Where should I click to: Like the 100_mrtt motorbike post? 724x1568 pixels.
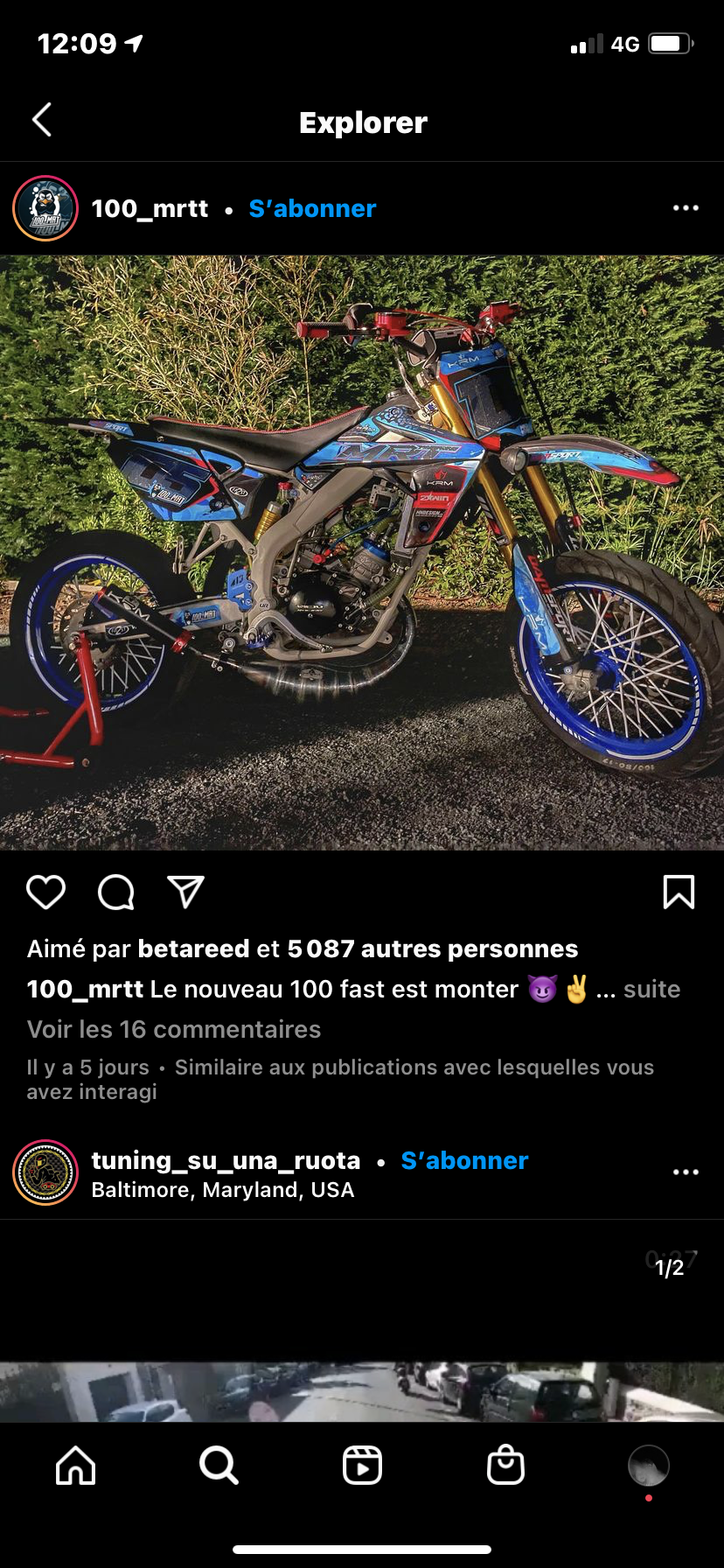(x=46, y=892)
